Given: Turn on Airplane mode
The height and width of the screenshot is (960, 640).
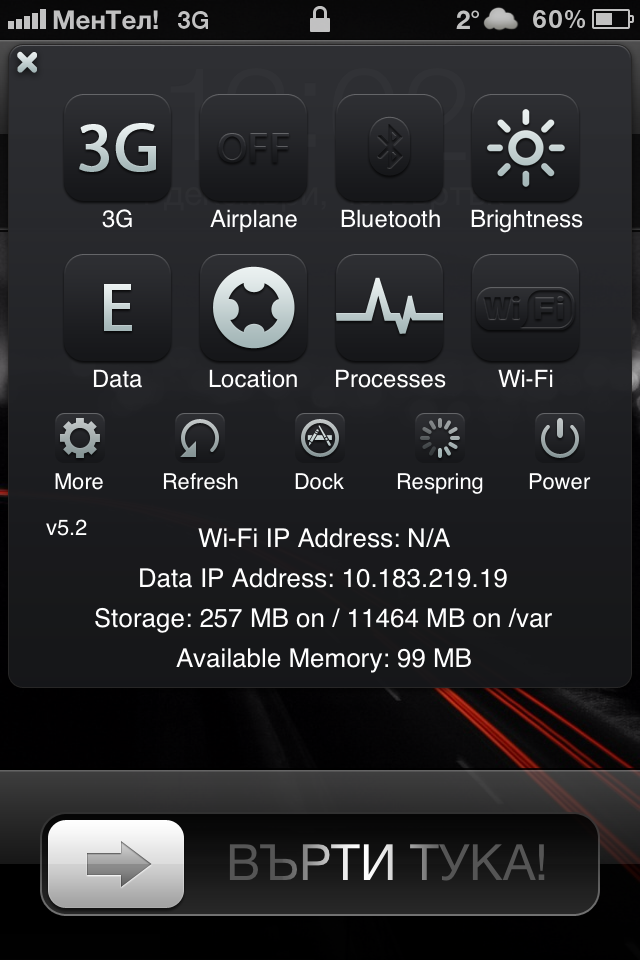Looking at the screenshot, I should click(253, 149).
